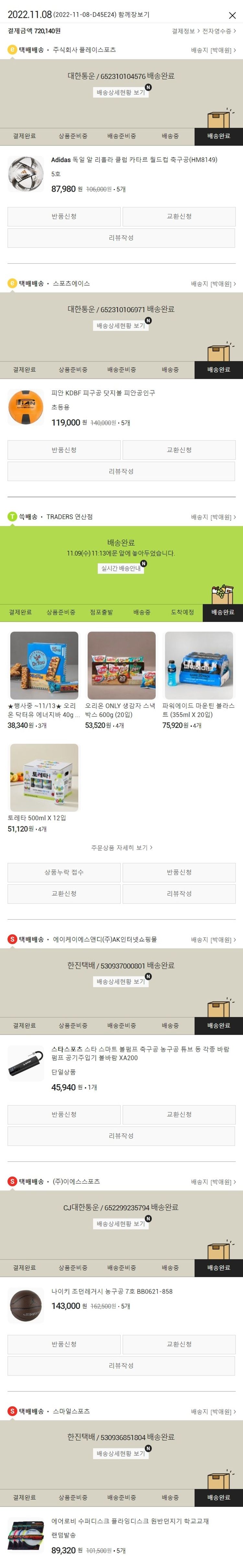View 배송상세현황 for 한진택배 530937000801
243x1568 pixels.
click(121, 981)
